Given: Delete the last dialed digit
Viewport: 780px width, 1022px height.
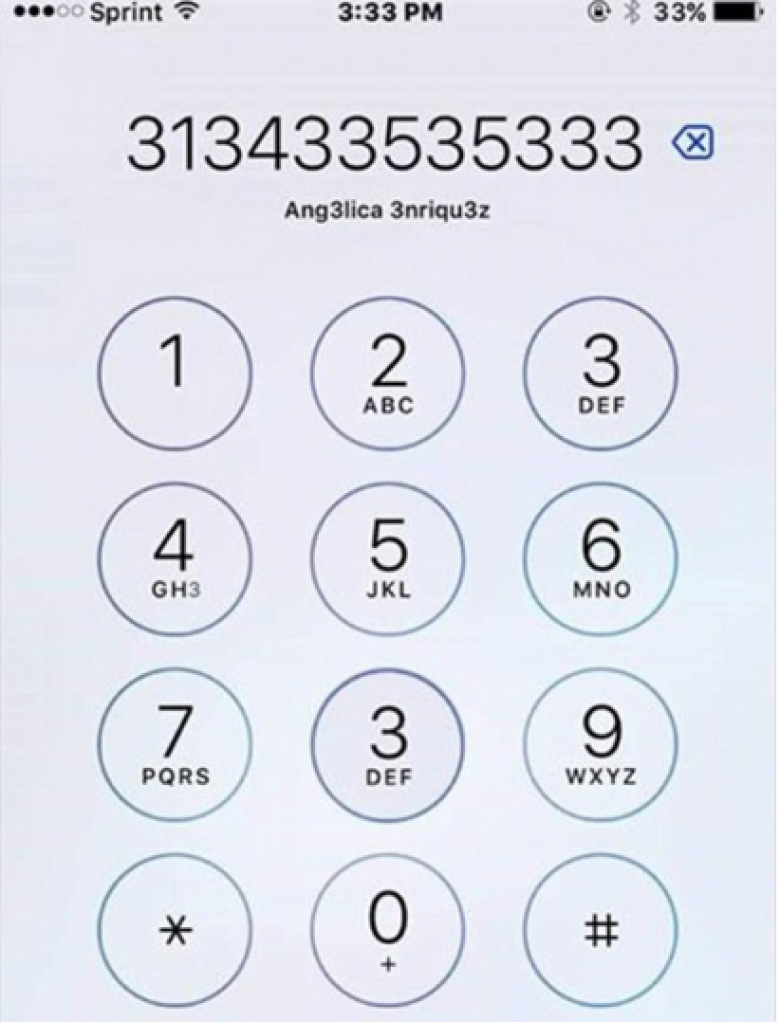Looking at the screenshot, I should point(696,146).
